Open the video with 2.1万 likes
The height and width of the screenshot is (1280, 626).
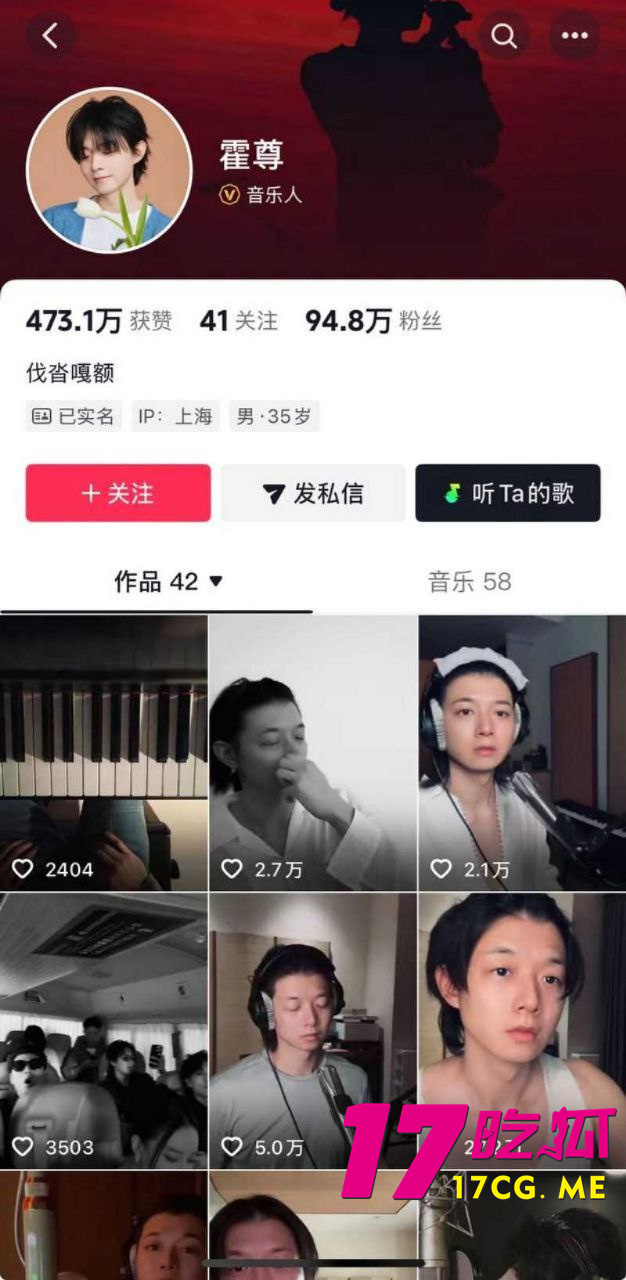point(521,752)
